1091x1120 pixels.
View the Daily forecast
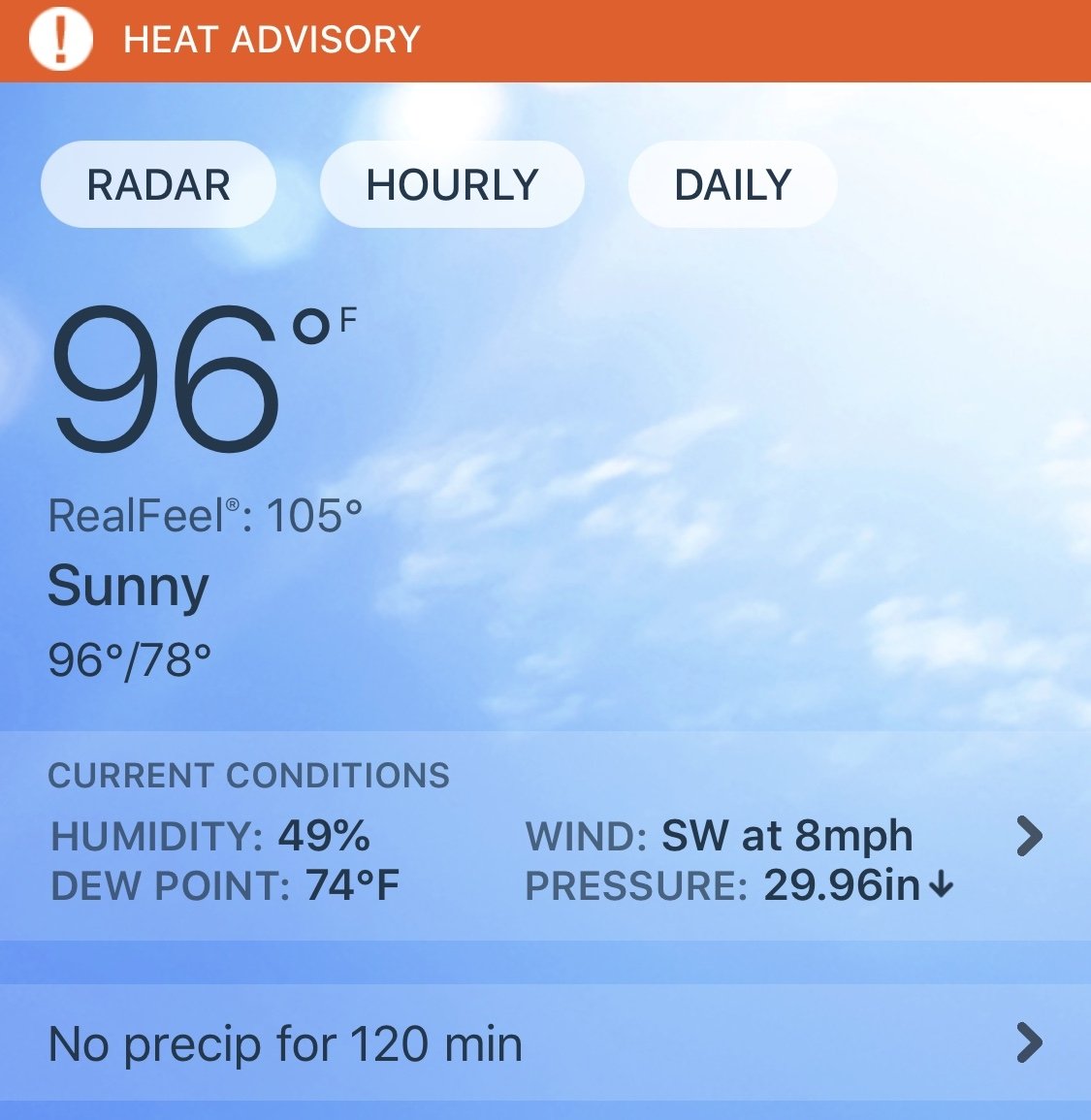(732, 184)
